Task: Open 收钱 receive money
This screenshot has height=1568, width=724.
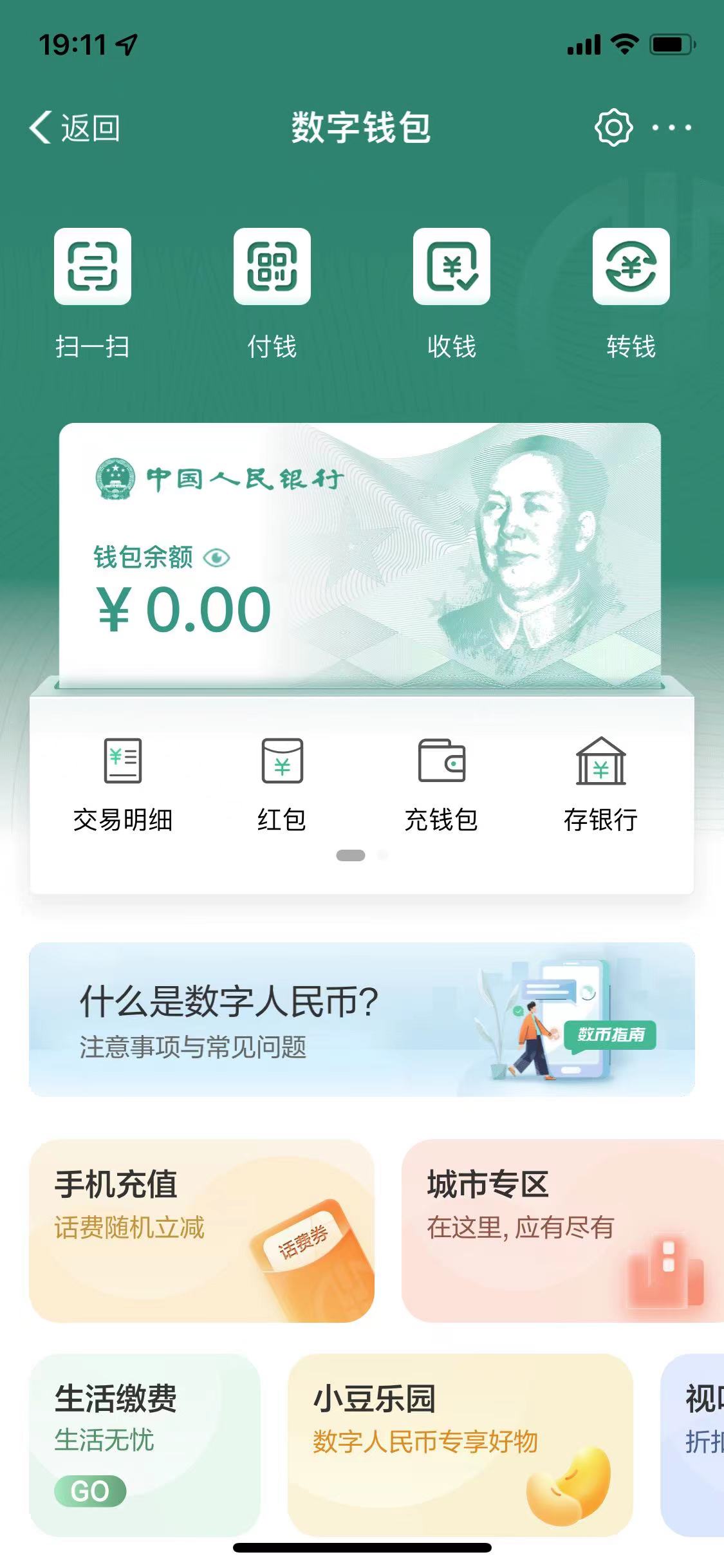Action: coord(452,266)
